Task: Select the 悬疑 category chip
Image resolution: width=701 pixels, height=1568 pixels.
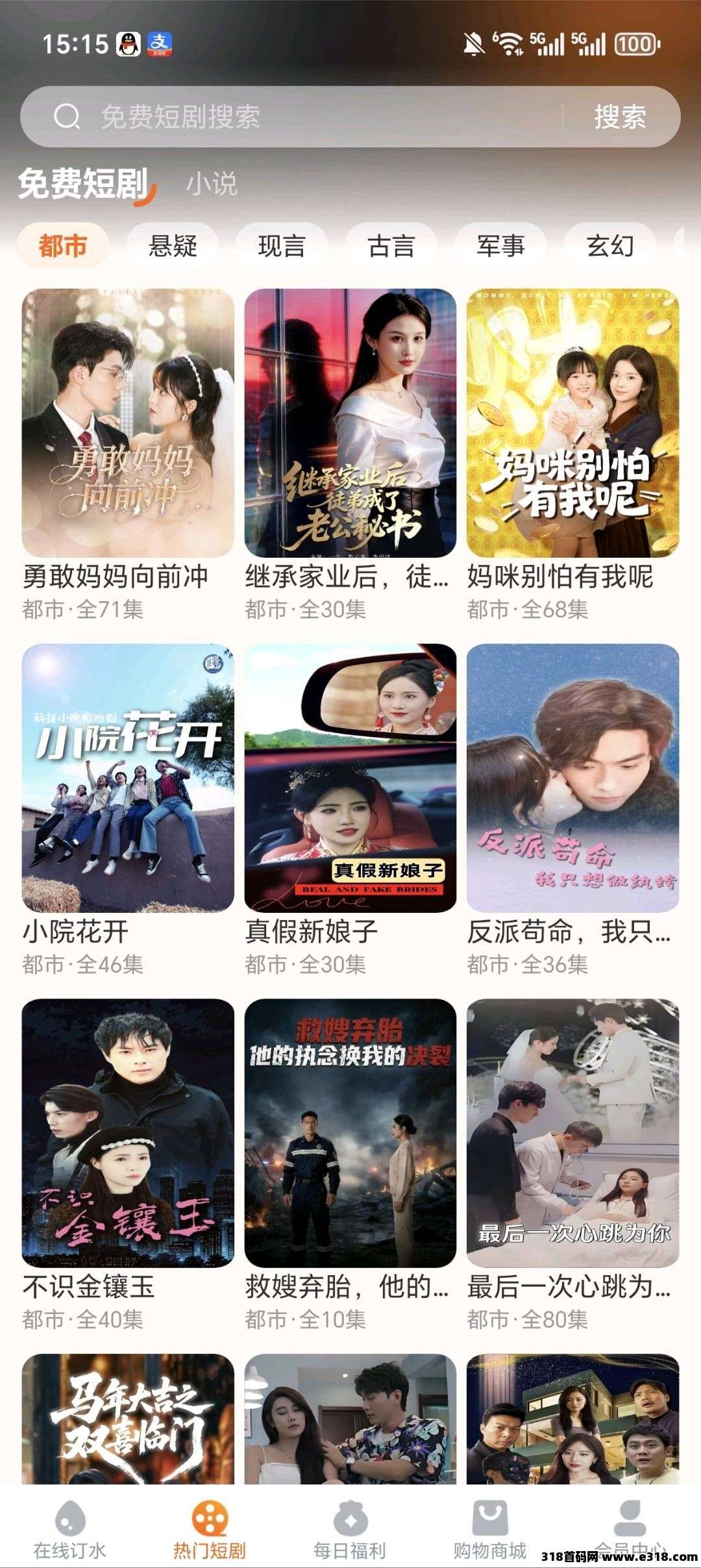Action: (x=173, y=246)
